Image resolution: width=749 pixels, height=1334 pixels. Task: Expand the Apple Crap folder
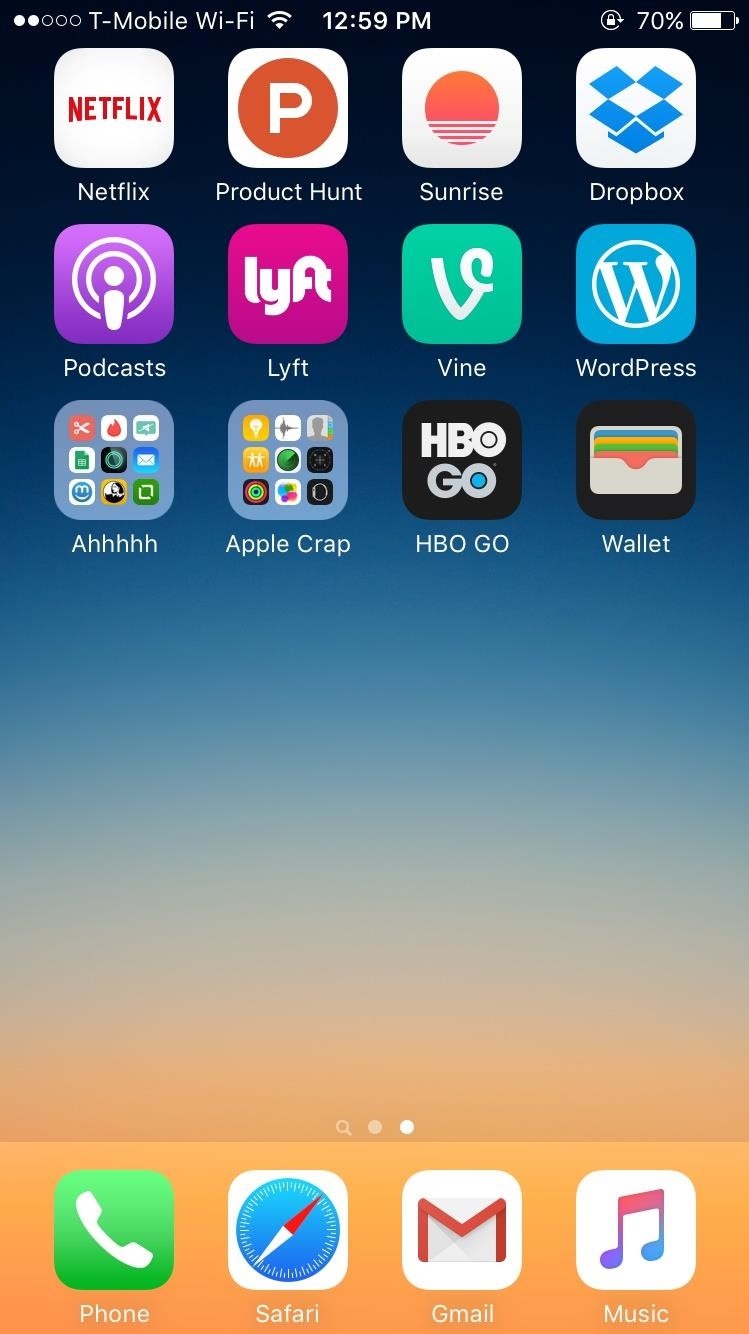[288, 460]
